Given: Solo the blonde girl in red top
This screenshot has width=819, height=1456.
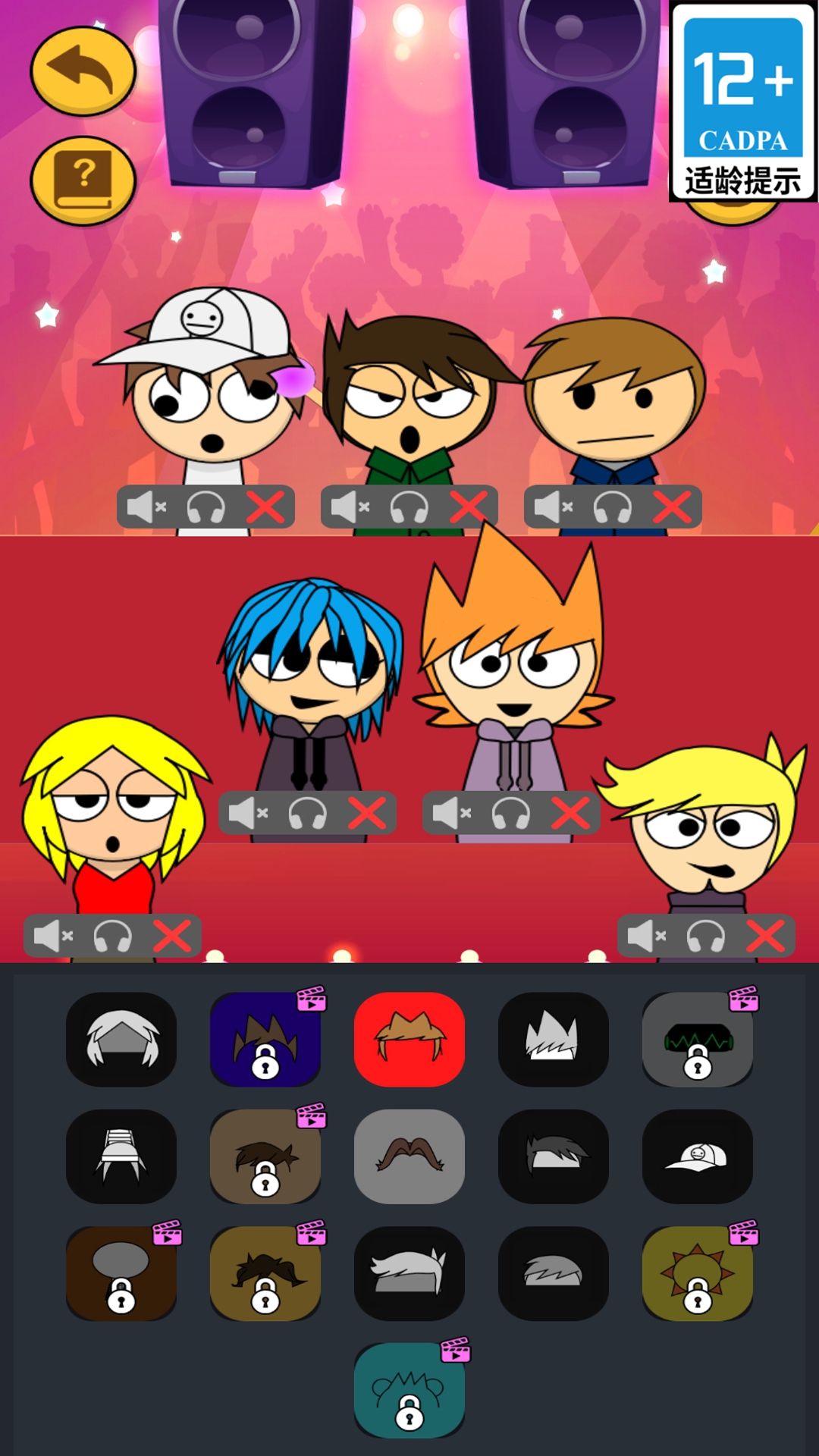Looking at the screenshot, I should point(112,937).
